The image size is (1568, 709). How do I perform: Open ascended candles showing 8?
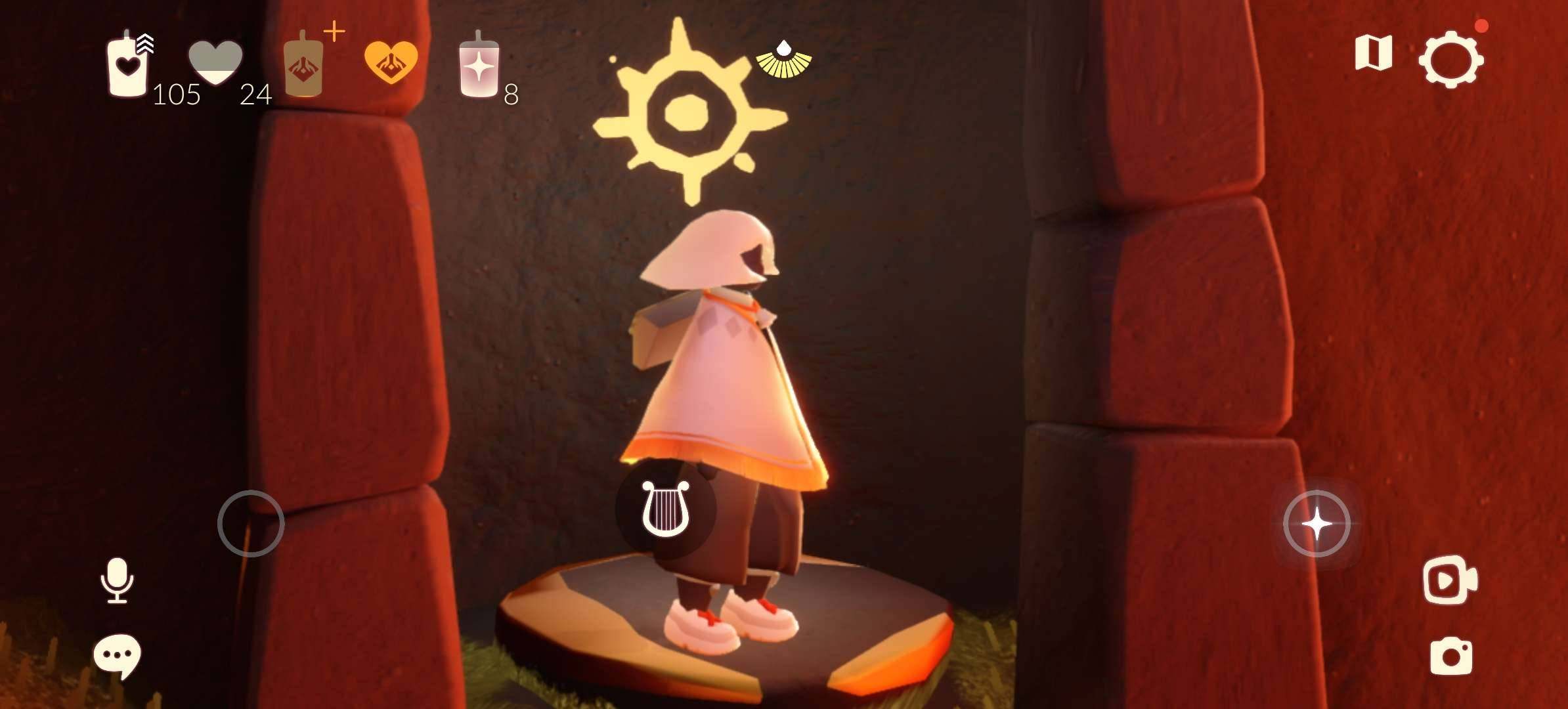[x=479, y=66]
